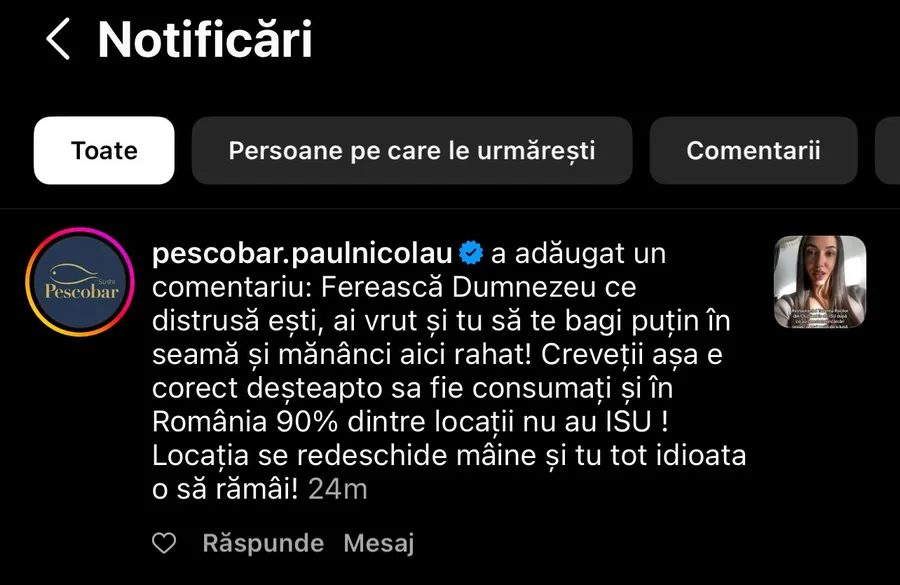Tap Mesaj to message pescobar.paulnicolau
Viewport: 900px width, 585px height.
pos(378,543)
